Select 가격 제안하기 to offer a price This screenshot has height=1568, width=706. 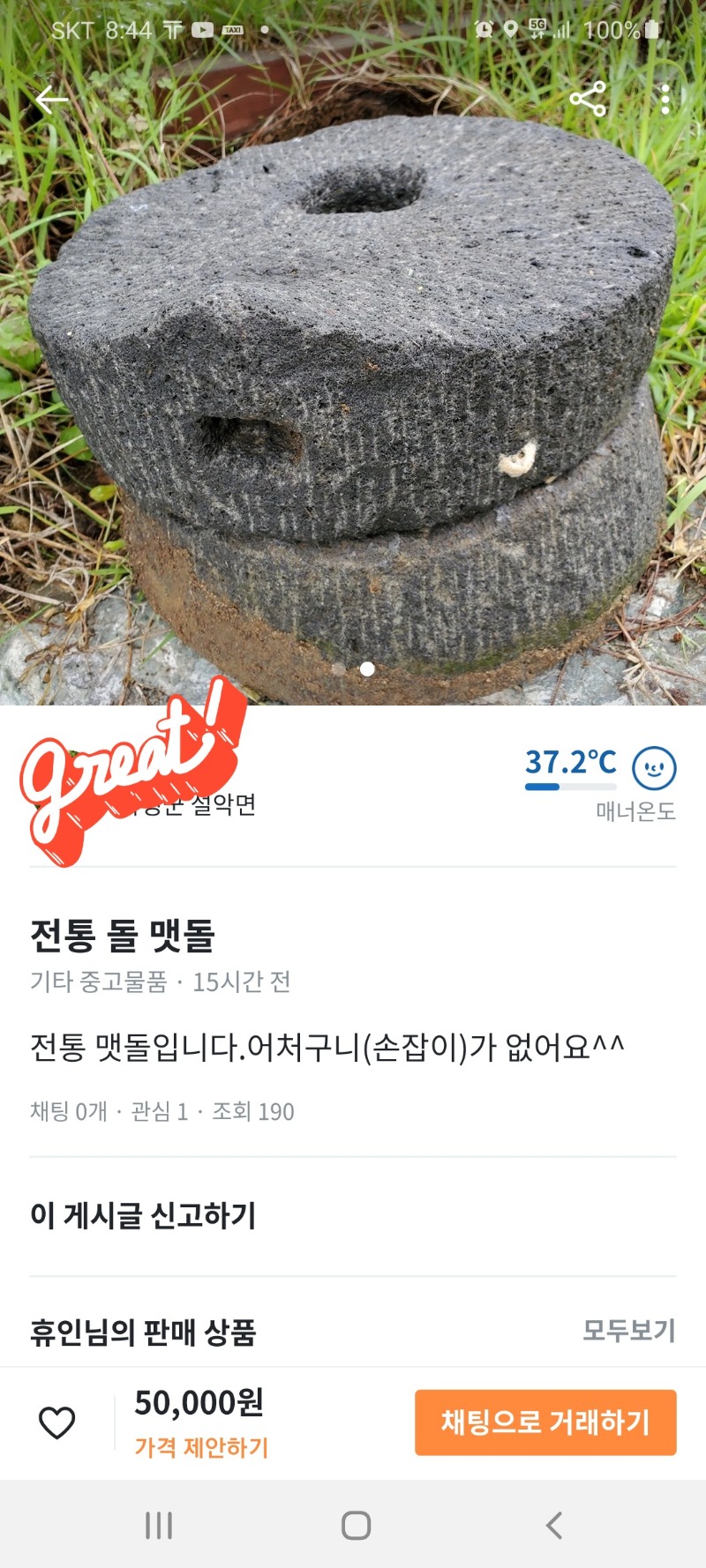tap(201, 1447)
